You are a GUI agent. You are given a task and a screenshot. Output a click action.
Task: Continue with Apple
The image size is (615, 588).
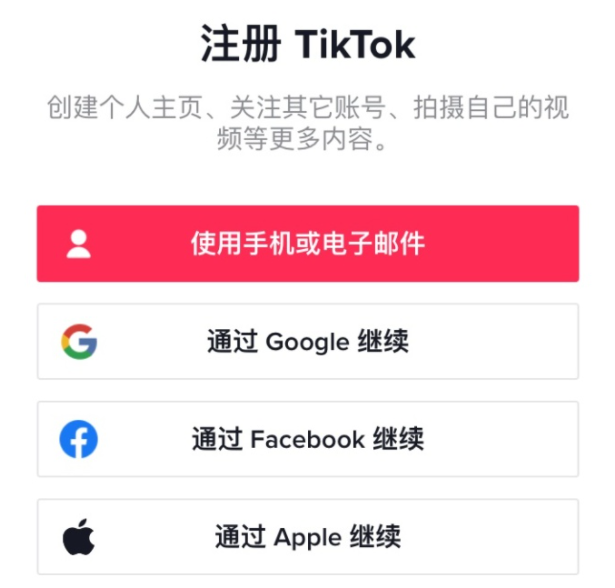(x=308, y=537)
